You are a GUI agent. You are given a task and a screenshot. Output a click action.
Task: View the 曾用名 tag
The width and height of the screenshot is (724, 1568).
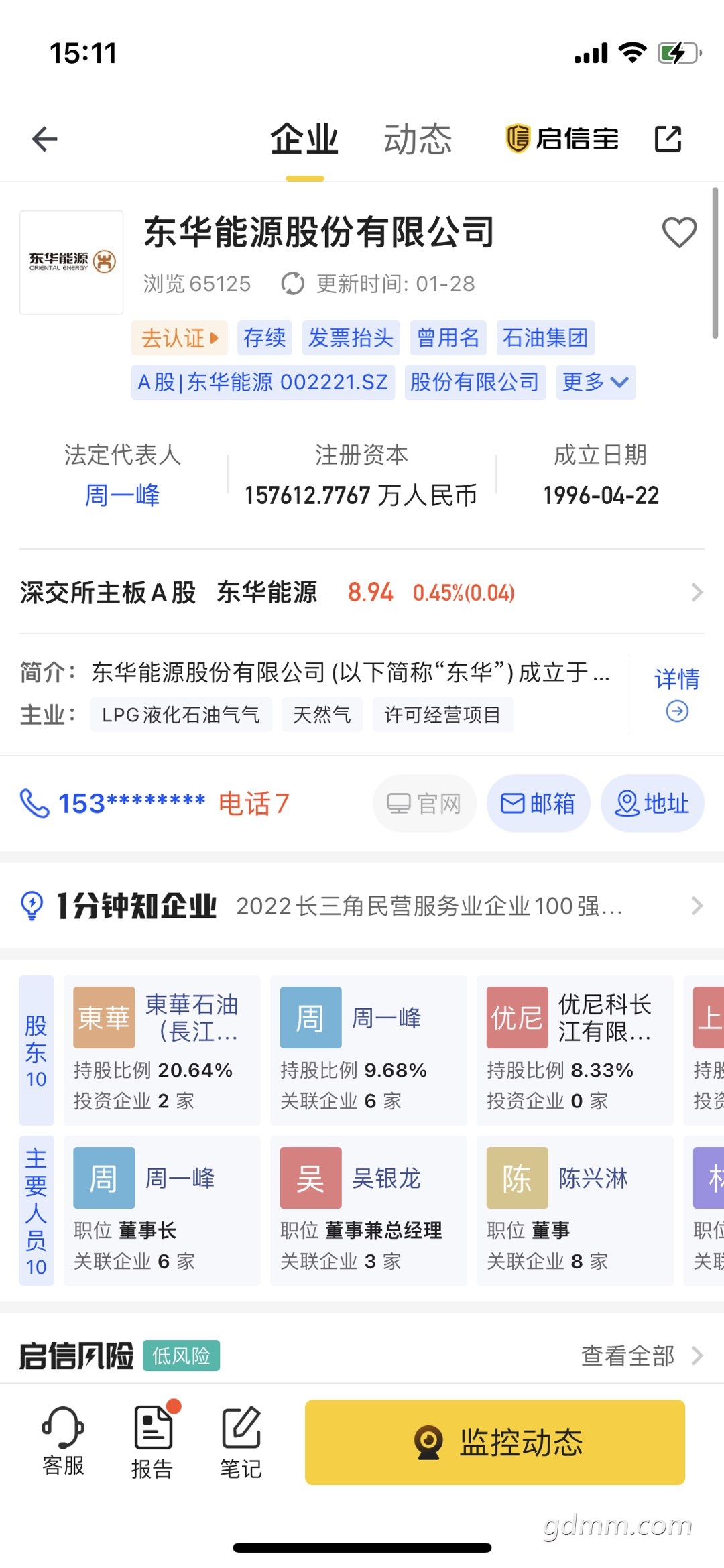448,338
